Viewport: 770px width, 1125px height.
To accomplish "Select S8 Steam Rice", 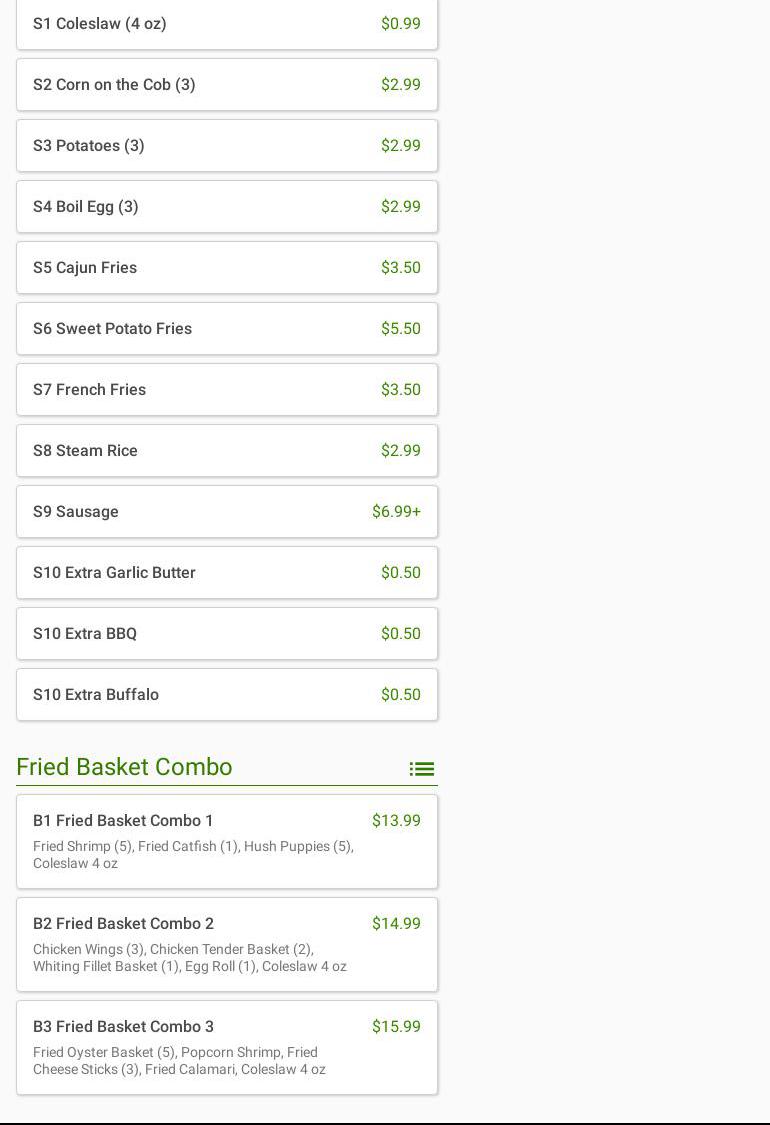I will coord(227,451).
